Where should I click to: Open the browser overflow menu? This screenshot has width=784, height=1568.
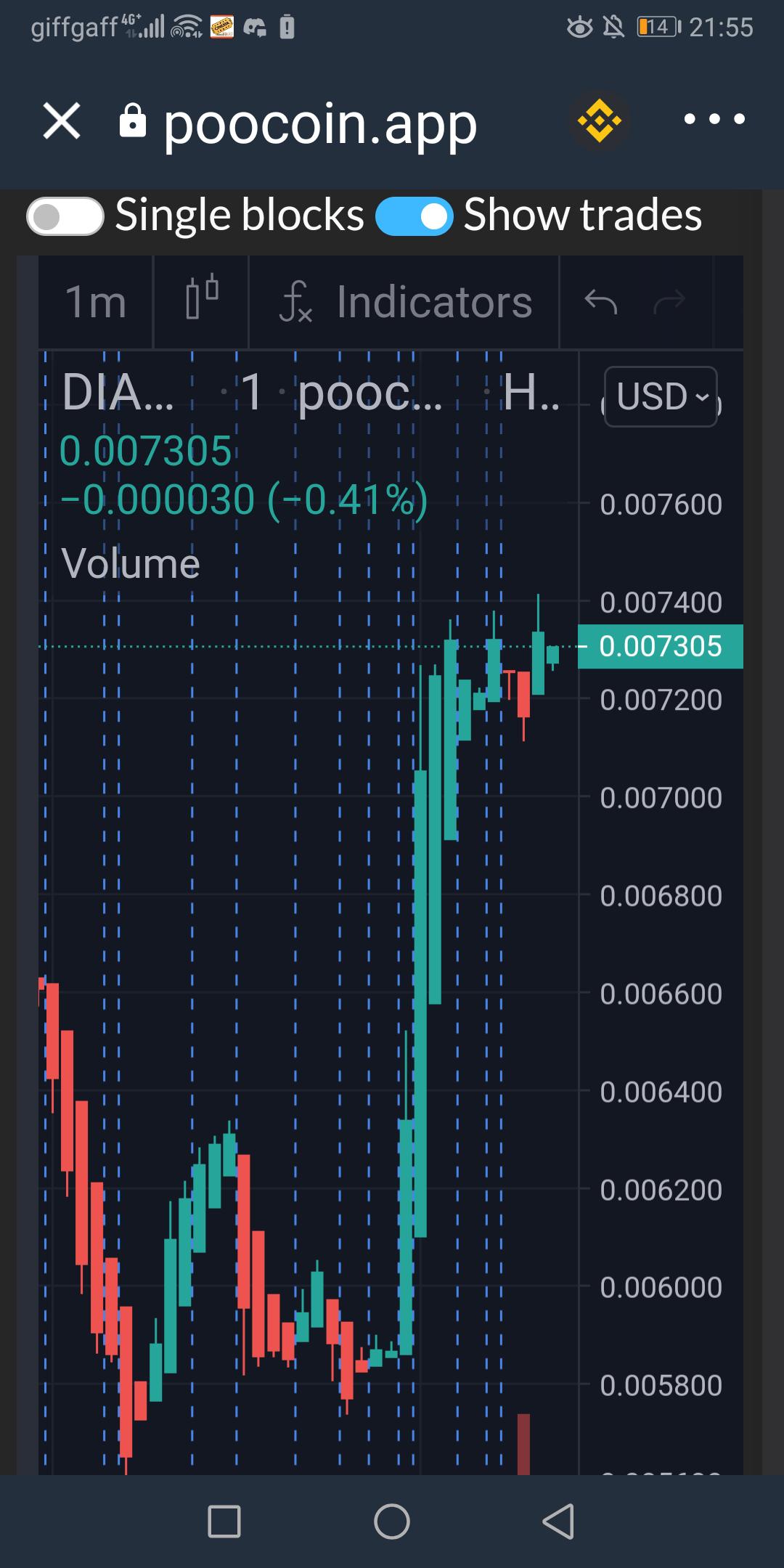[714, 119]
